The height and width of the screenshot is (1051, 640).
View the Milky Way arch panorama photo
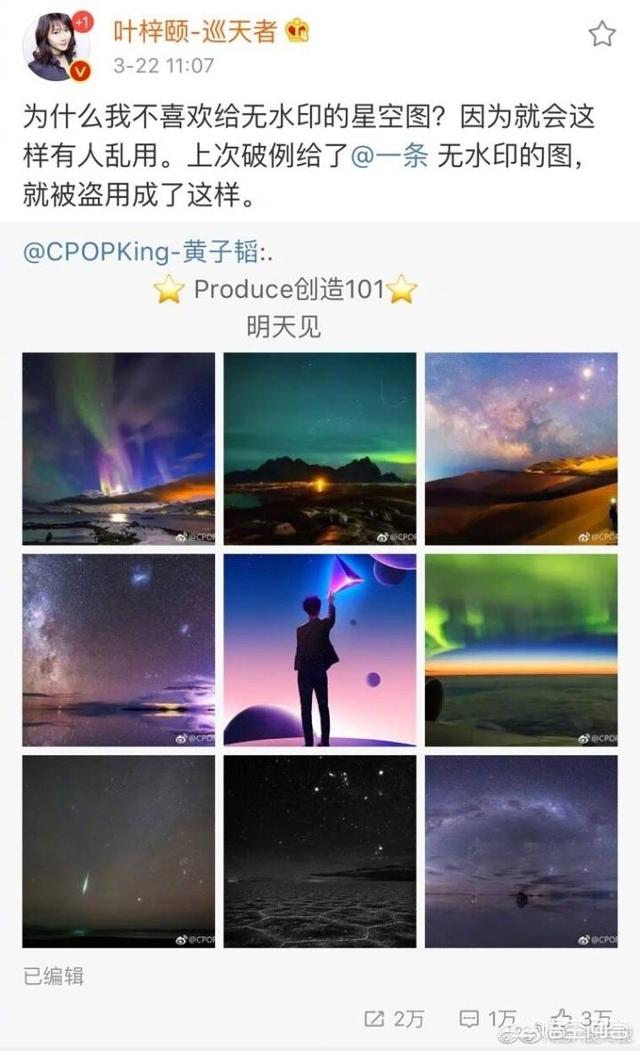(521, 851)
